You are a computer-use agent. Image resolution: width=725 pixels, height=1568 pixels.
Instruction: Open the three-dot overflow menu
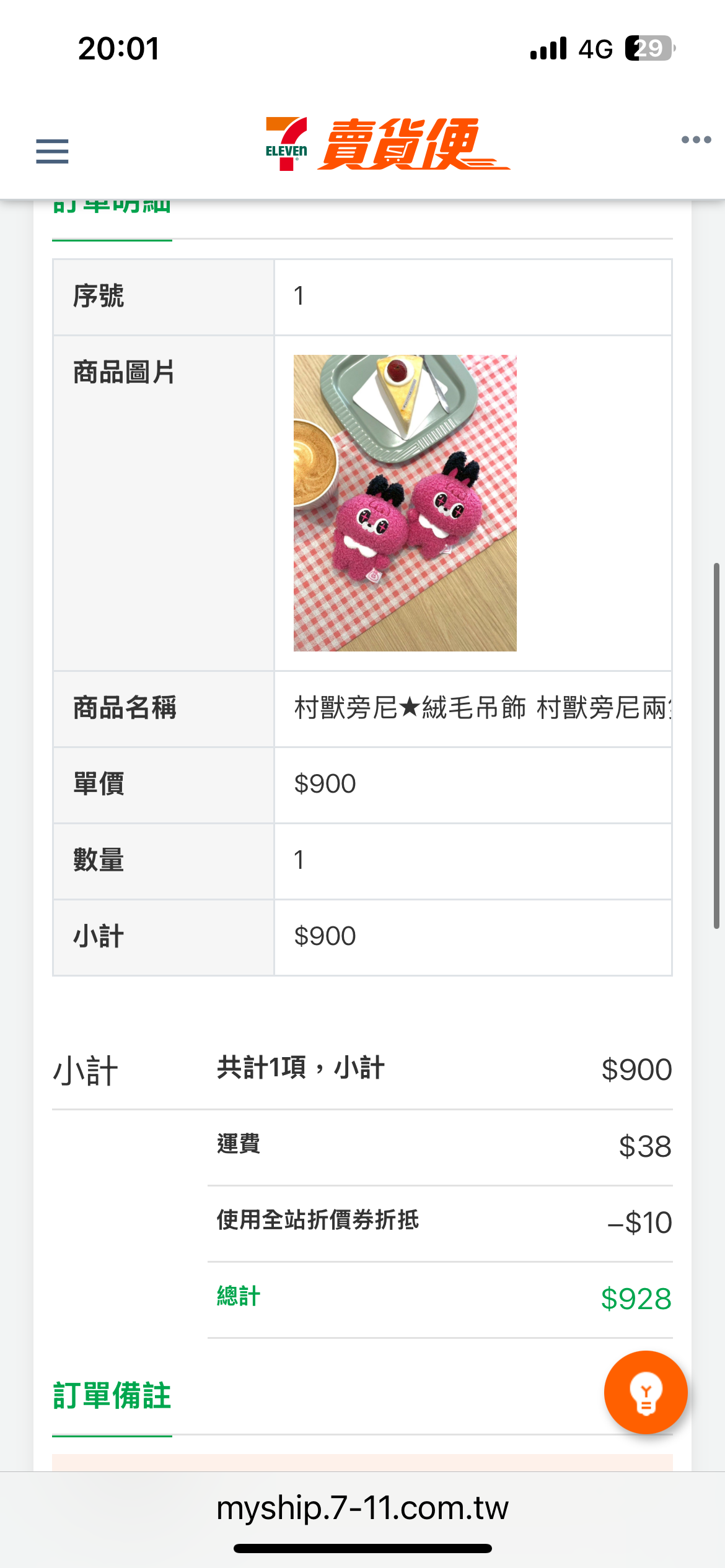pyautogui.click(x=696, y=139)
